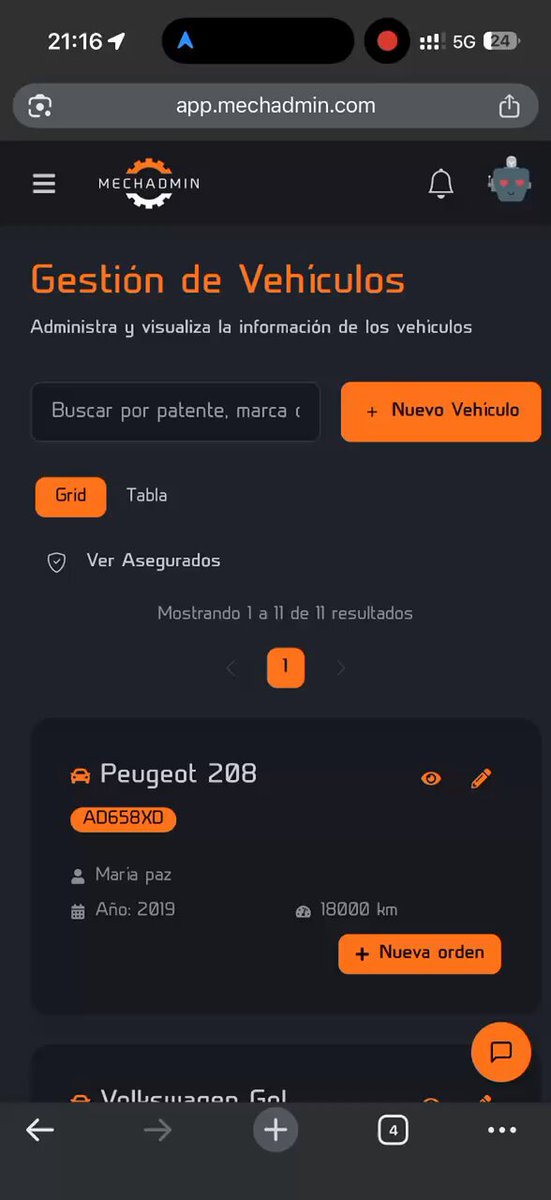Open the notifications bell
Viewport: 551px width, 1200px height.
441,184
